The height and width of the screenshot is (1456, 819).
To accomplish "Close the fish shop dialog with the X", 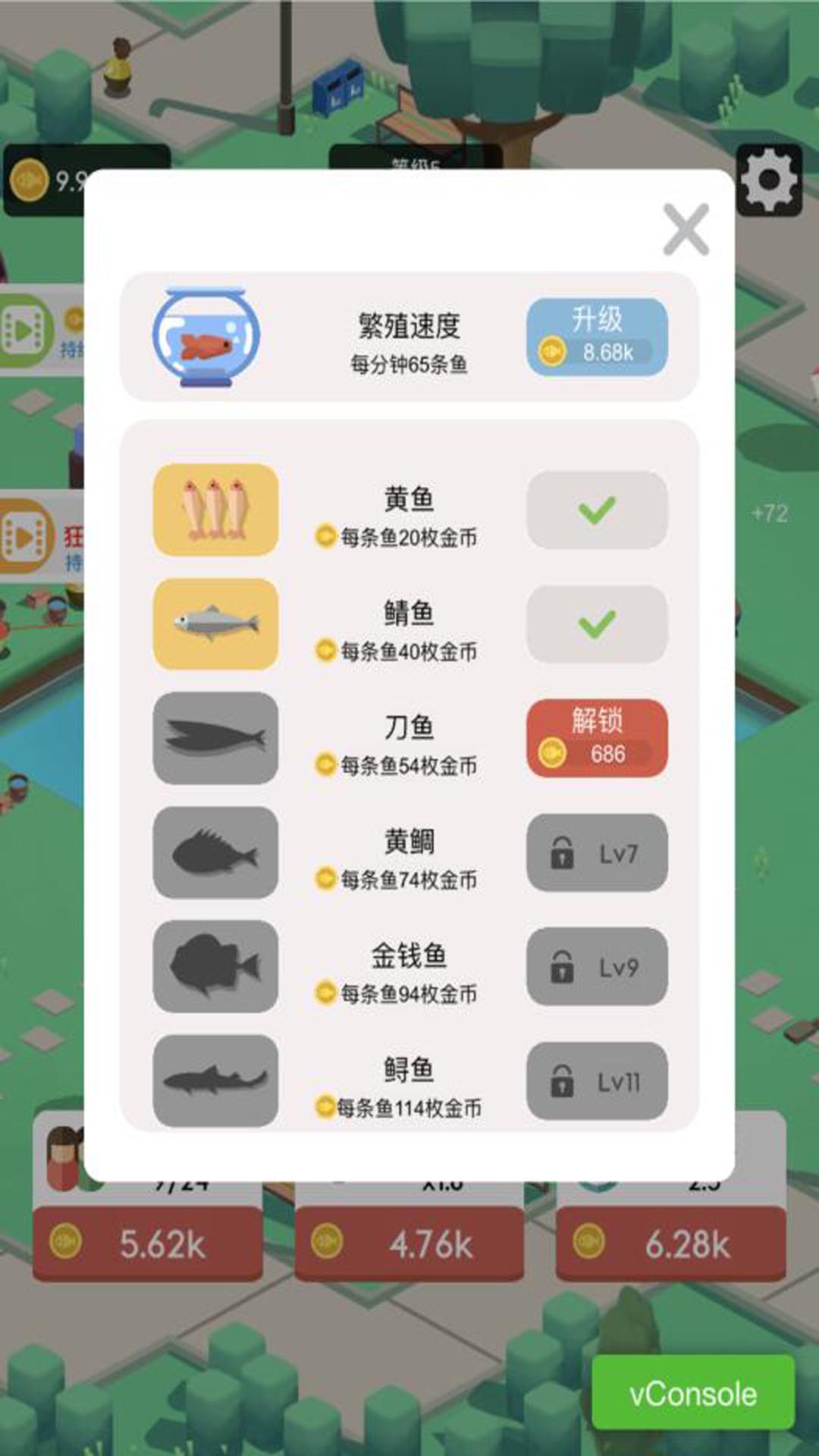I will (x=685, y=230).
